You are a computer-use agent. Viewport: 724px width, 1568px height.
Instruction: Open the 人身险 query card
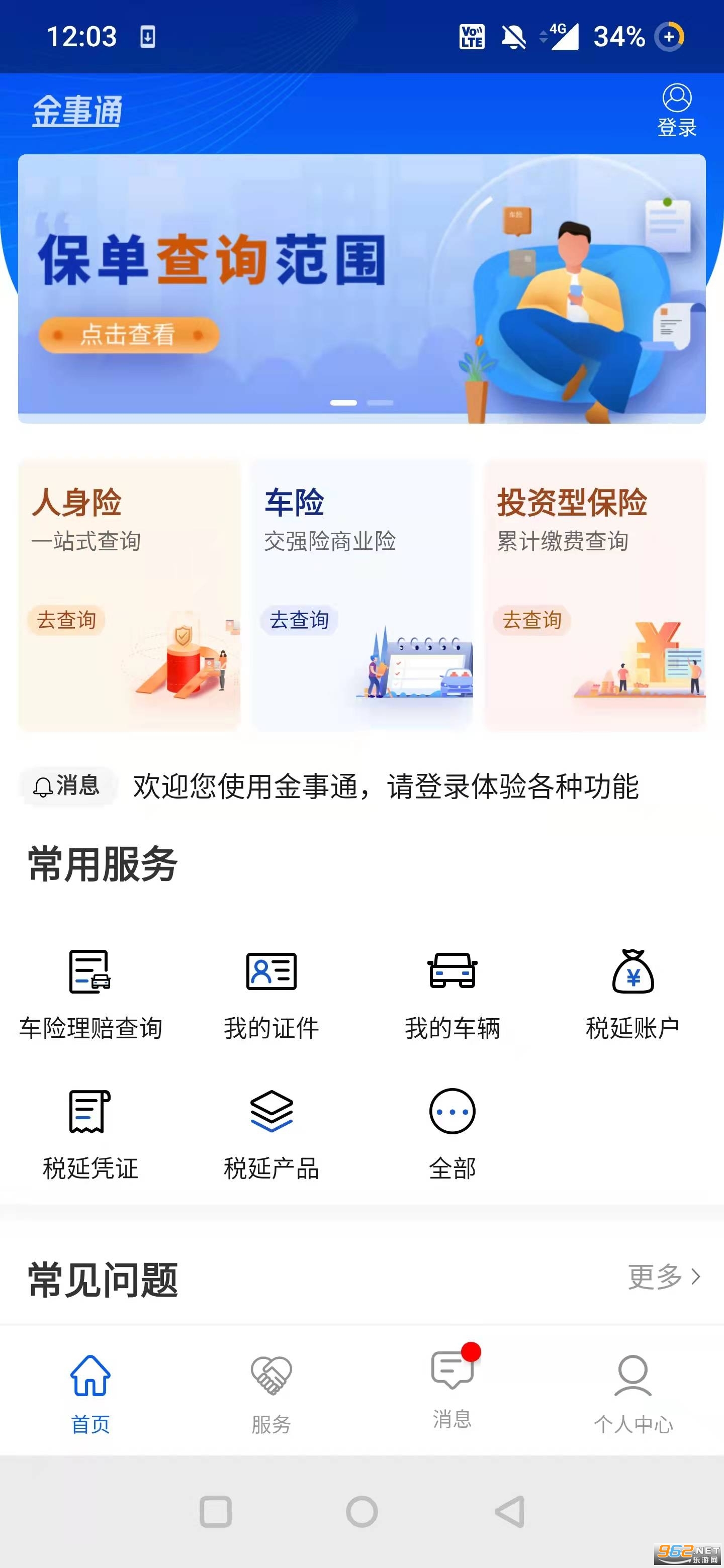click(129, 594)
